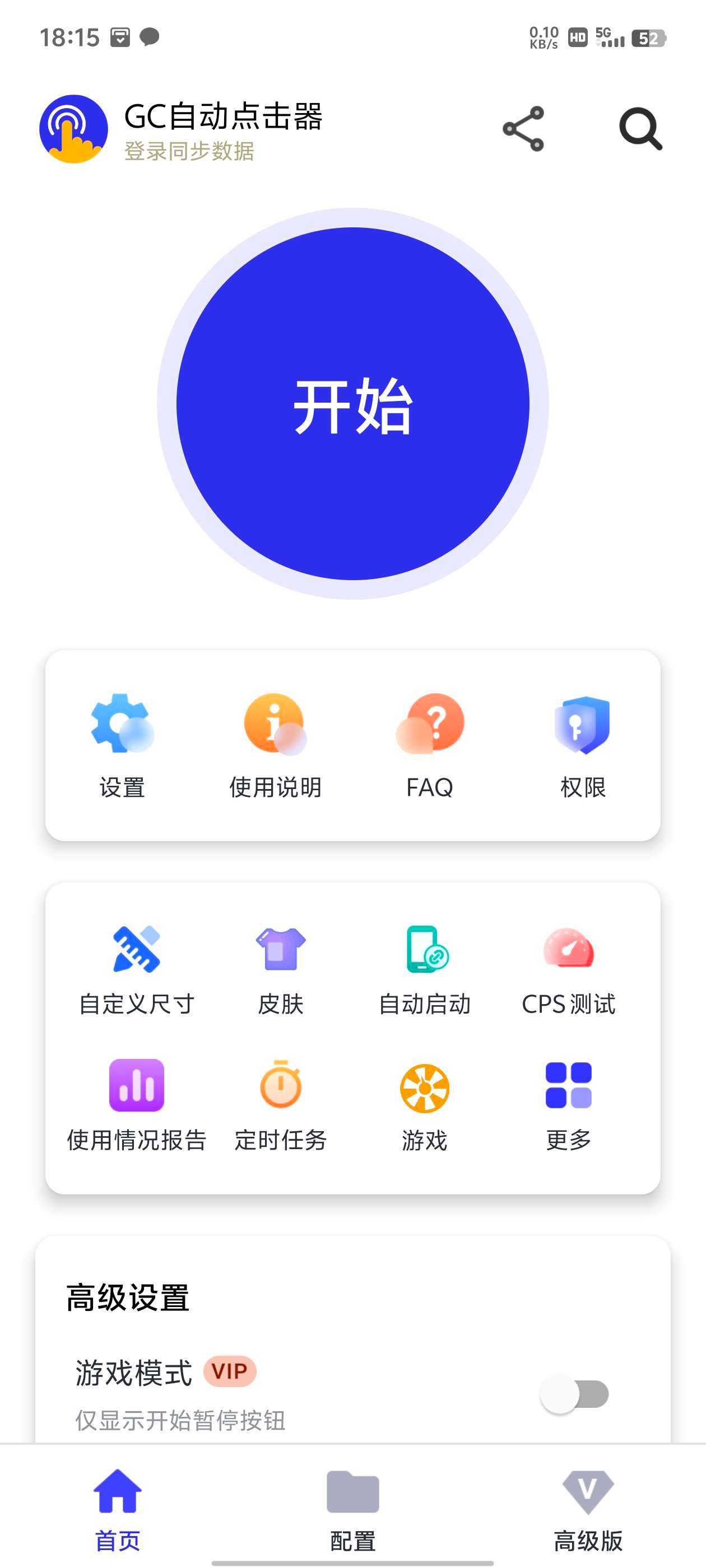Tap the big 开始 button
The image size is (706, 1568).
click(352, 403)
